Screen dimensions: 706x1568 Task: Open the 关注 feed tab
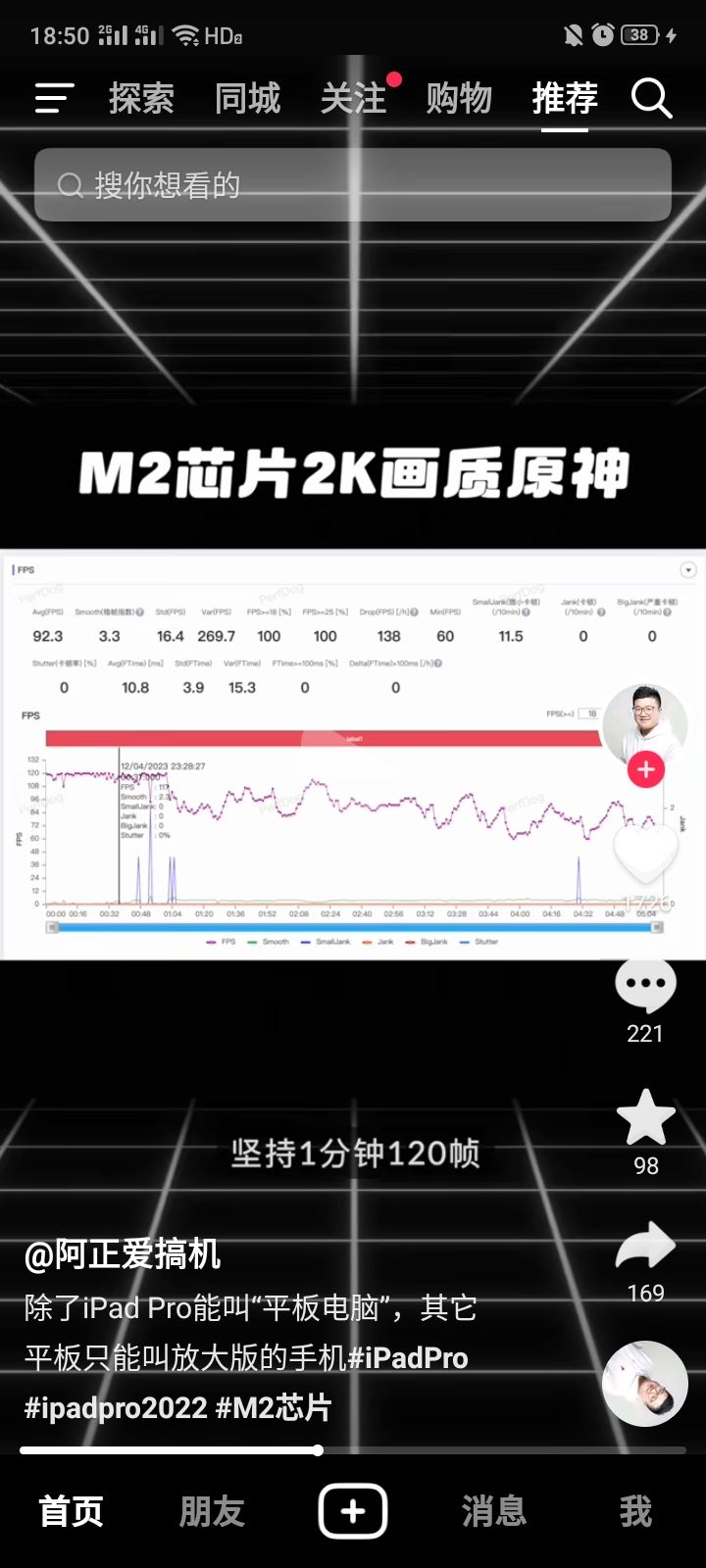tap(353, 98)
